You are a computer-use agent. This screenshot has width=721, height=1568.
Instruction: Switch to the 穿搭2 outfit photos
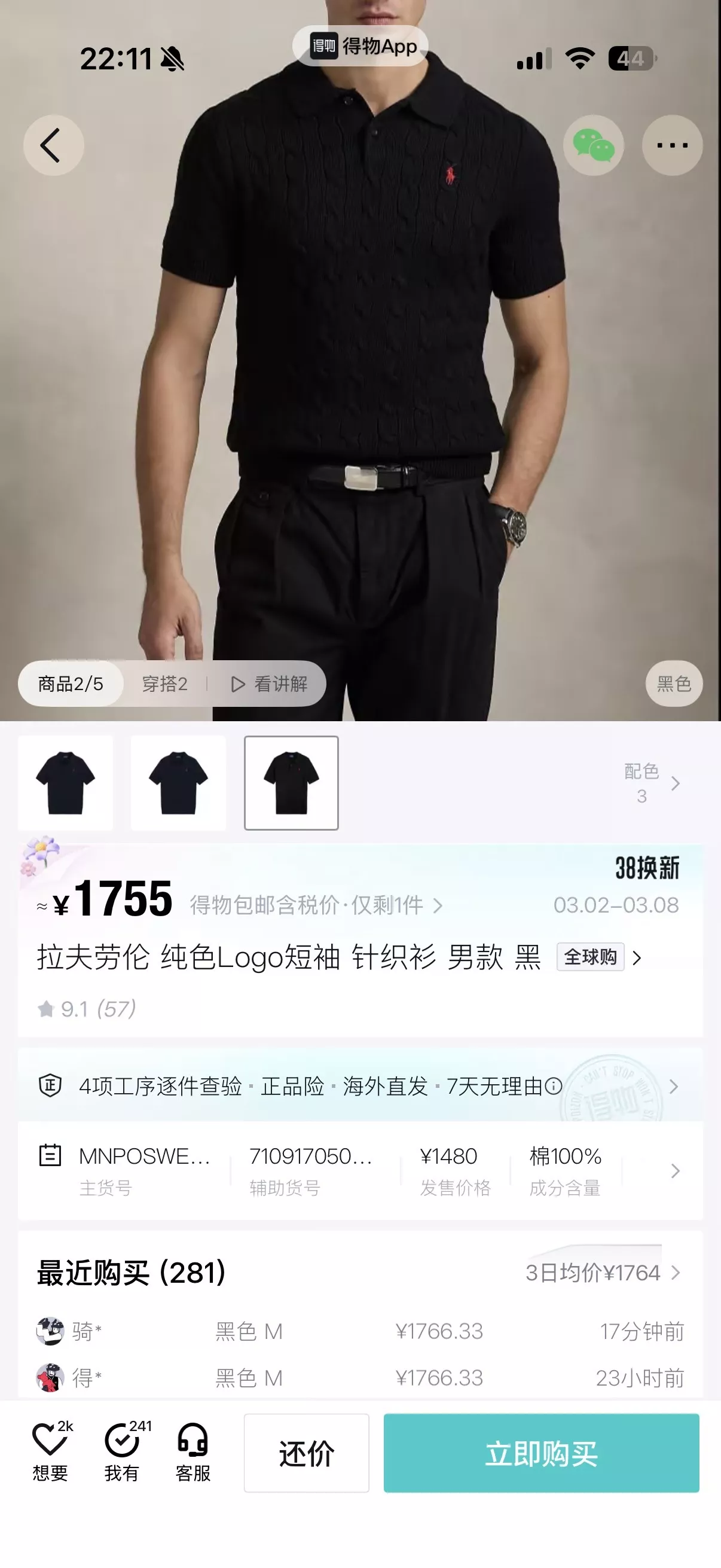pyautogui.click(x=164, y=684)
